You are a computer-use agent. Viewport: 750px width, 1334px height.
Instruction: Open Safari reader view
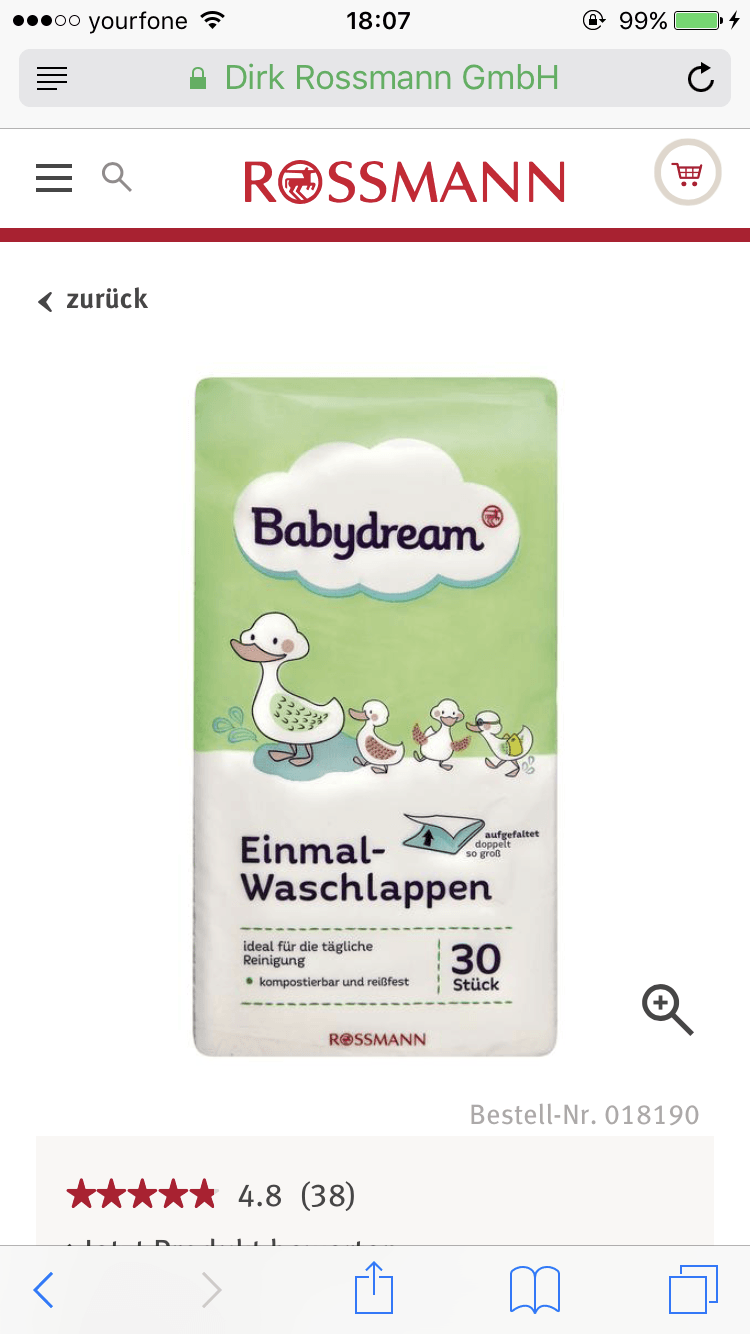pyautogui.click(x=52, y=78)
